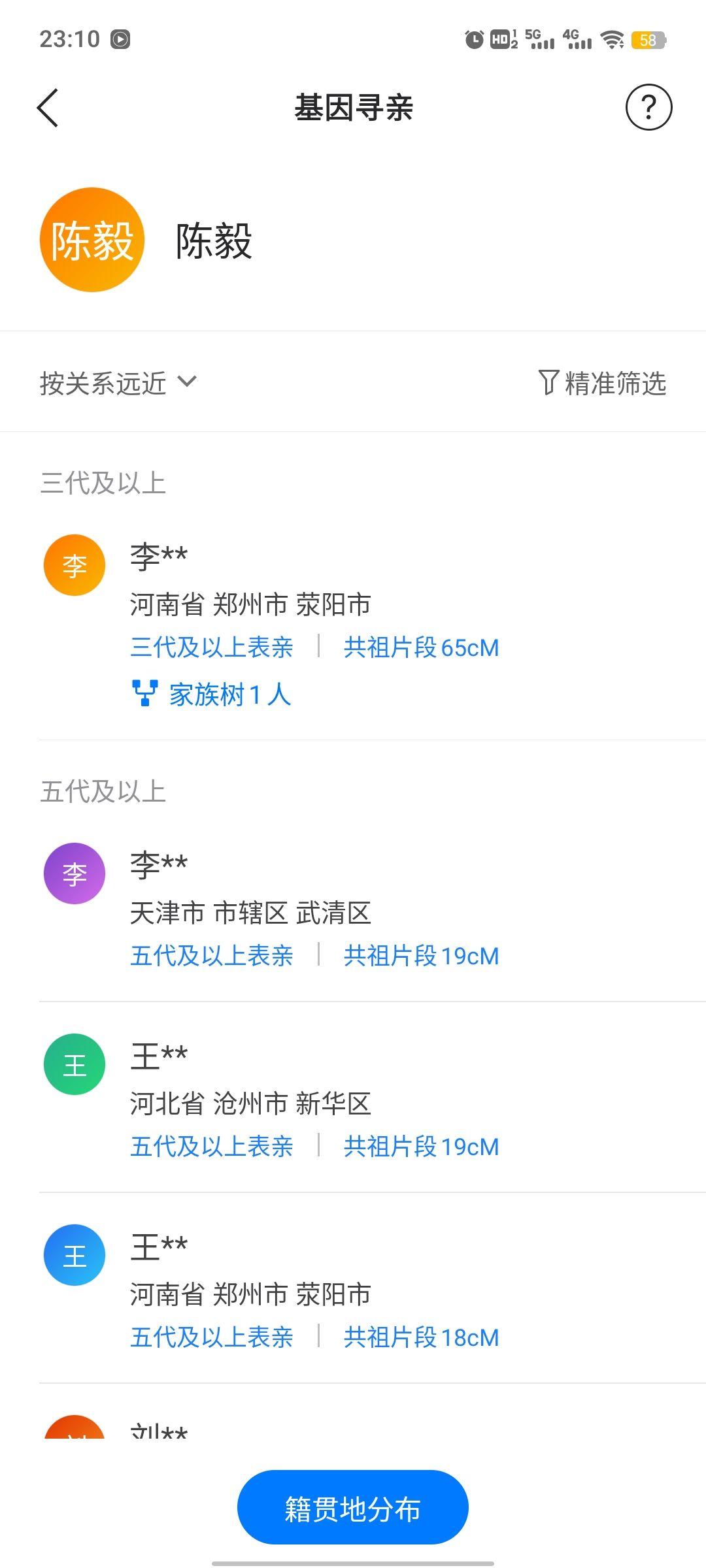Open the 精准筛选 filter

602,383
